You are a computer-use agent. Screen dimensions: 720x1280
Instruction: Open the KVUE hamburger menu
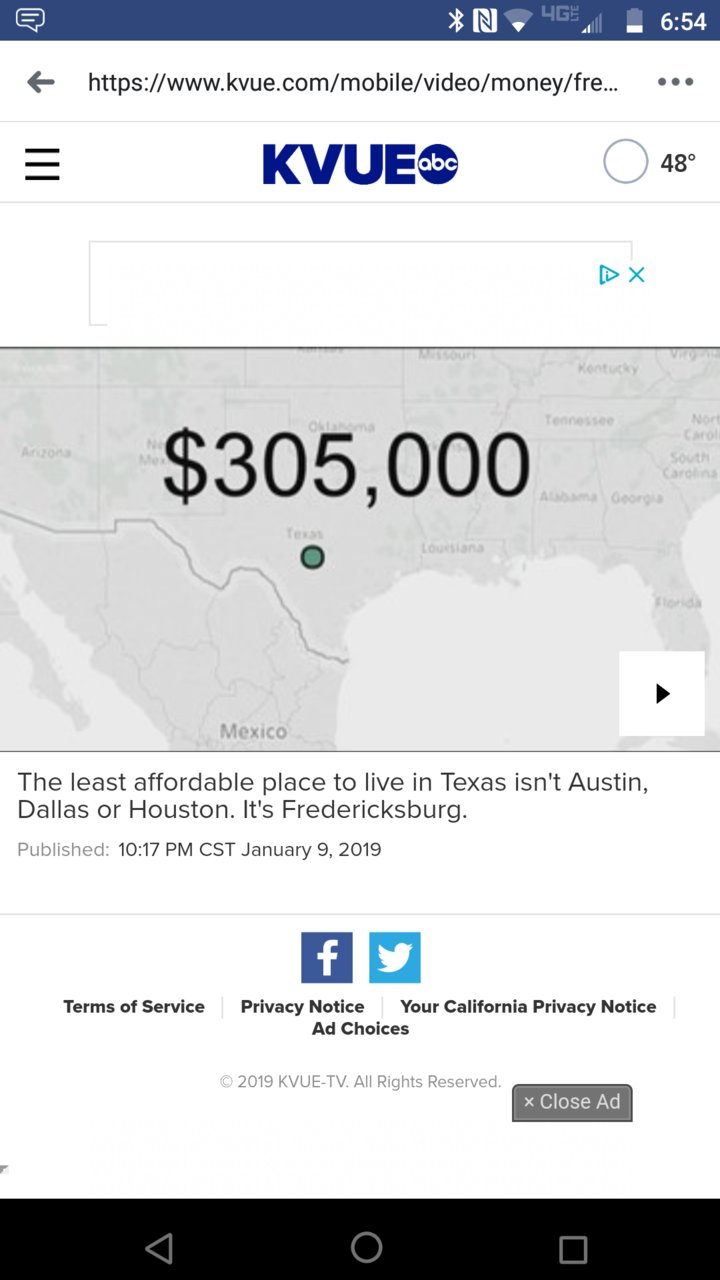point(42,164)
